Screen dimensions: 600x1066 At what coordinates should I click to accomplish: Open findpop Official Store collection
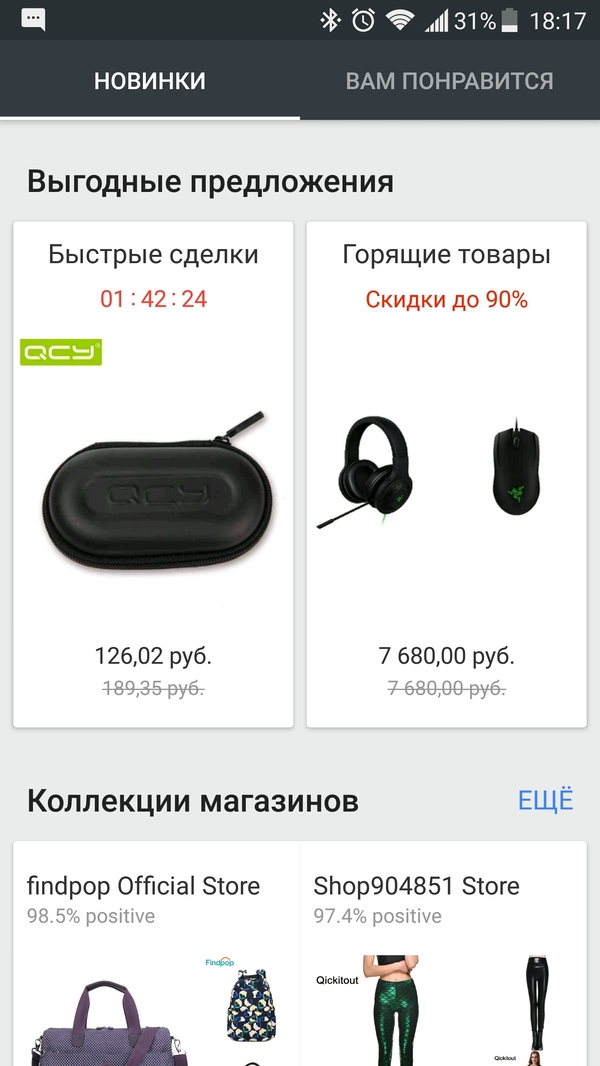156,950
